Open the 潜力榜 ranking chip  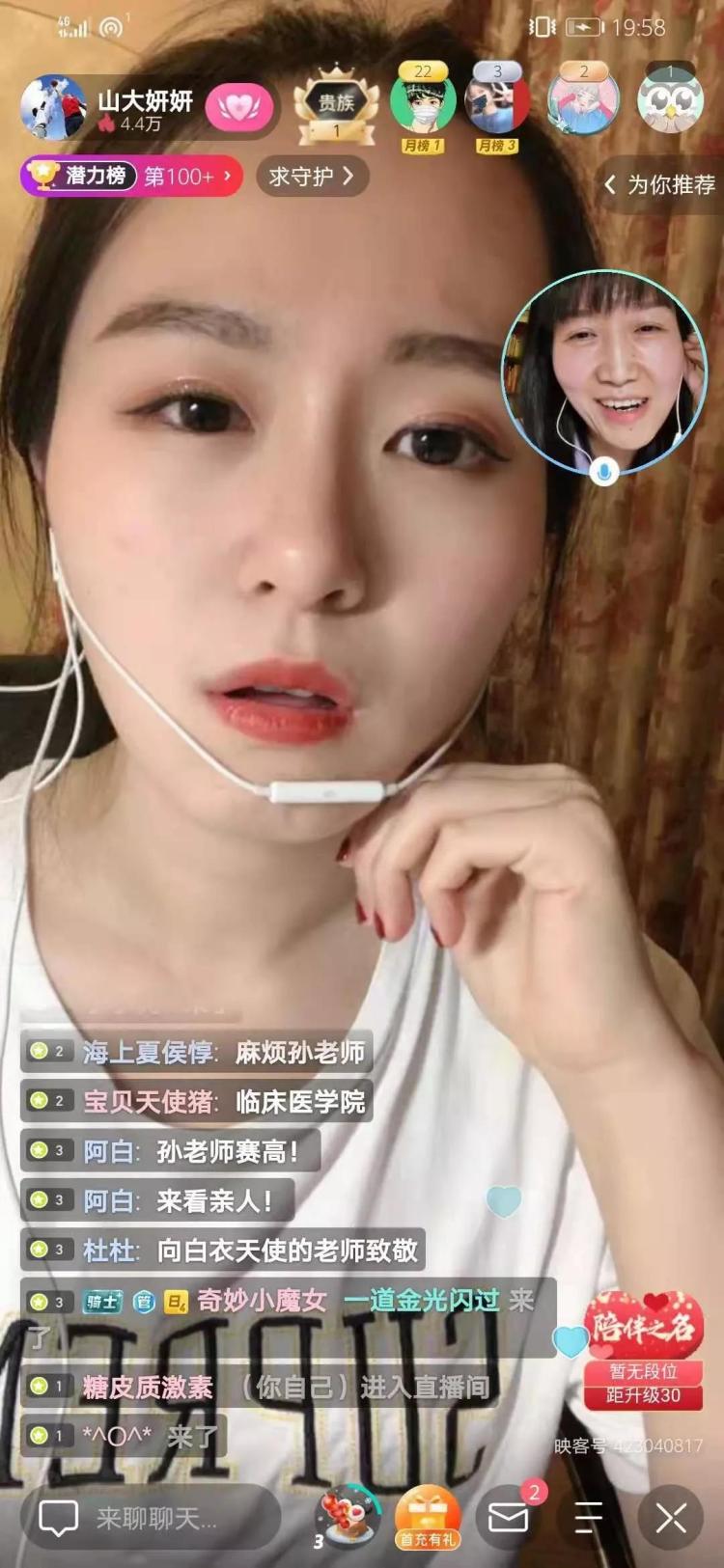[x=130, y=177]
